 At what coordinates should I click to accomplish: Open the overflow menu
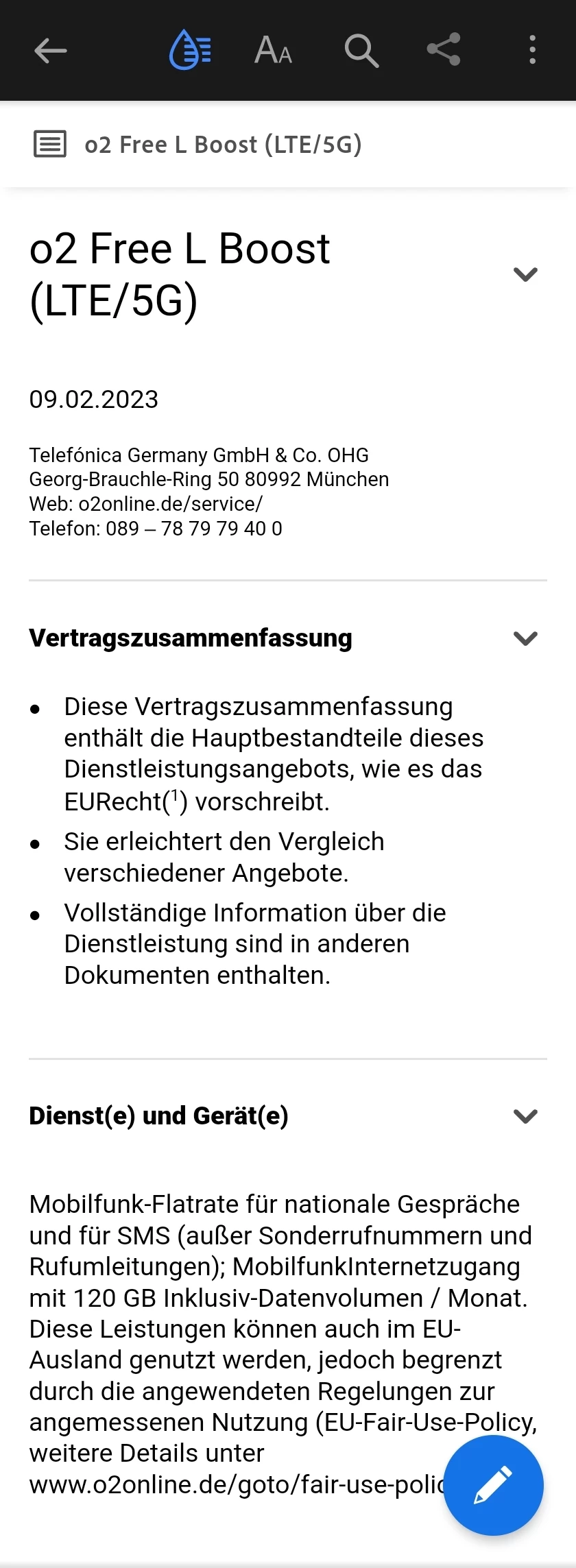(x=532, y=50)
